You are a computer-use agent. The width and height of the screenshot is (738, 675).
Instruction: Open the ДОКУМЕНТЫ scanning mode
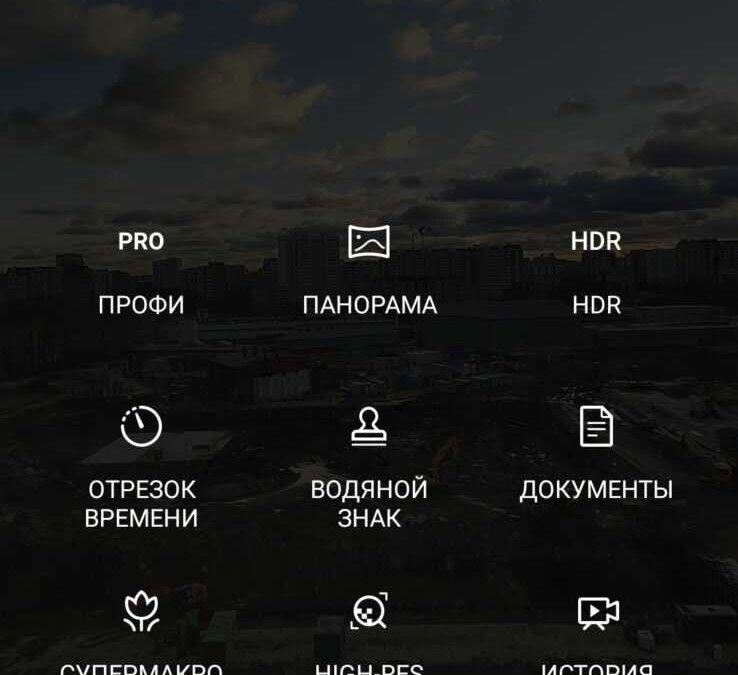pyautogui.click(x=596, y=455)
